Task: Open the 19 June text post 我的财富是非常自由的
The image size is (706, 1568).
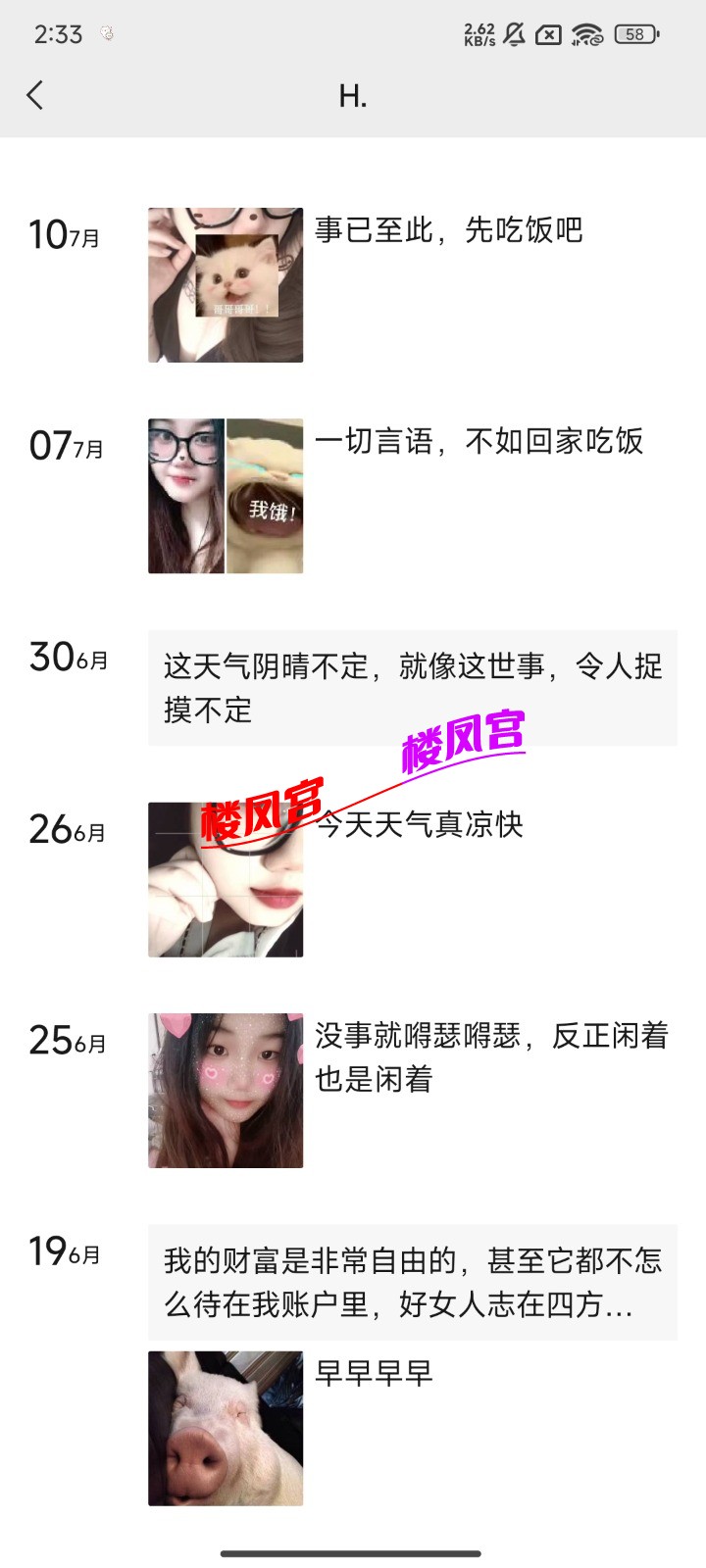Action: pos(412,1282)
